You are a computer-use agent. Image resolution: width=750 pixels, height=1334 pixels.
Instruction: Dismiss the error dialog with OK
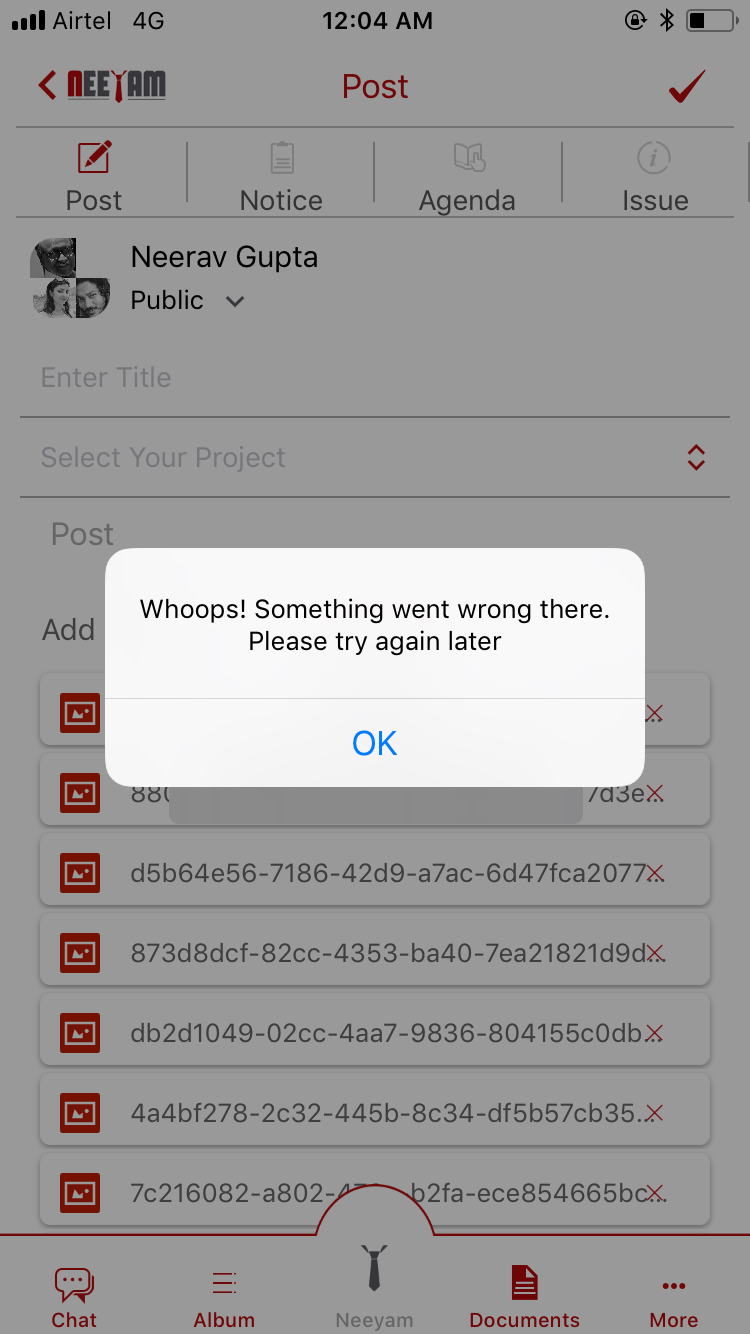tap(375, 743)
